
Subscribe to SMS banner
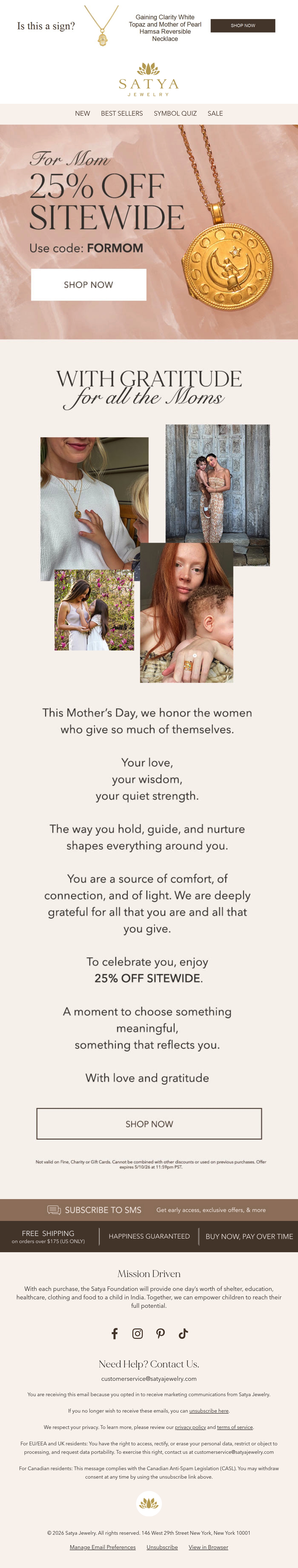[x=149, y=1210]
